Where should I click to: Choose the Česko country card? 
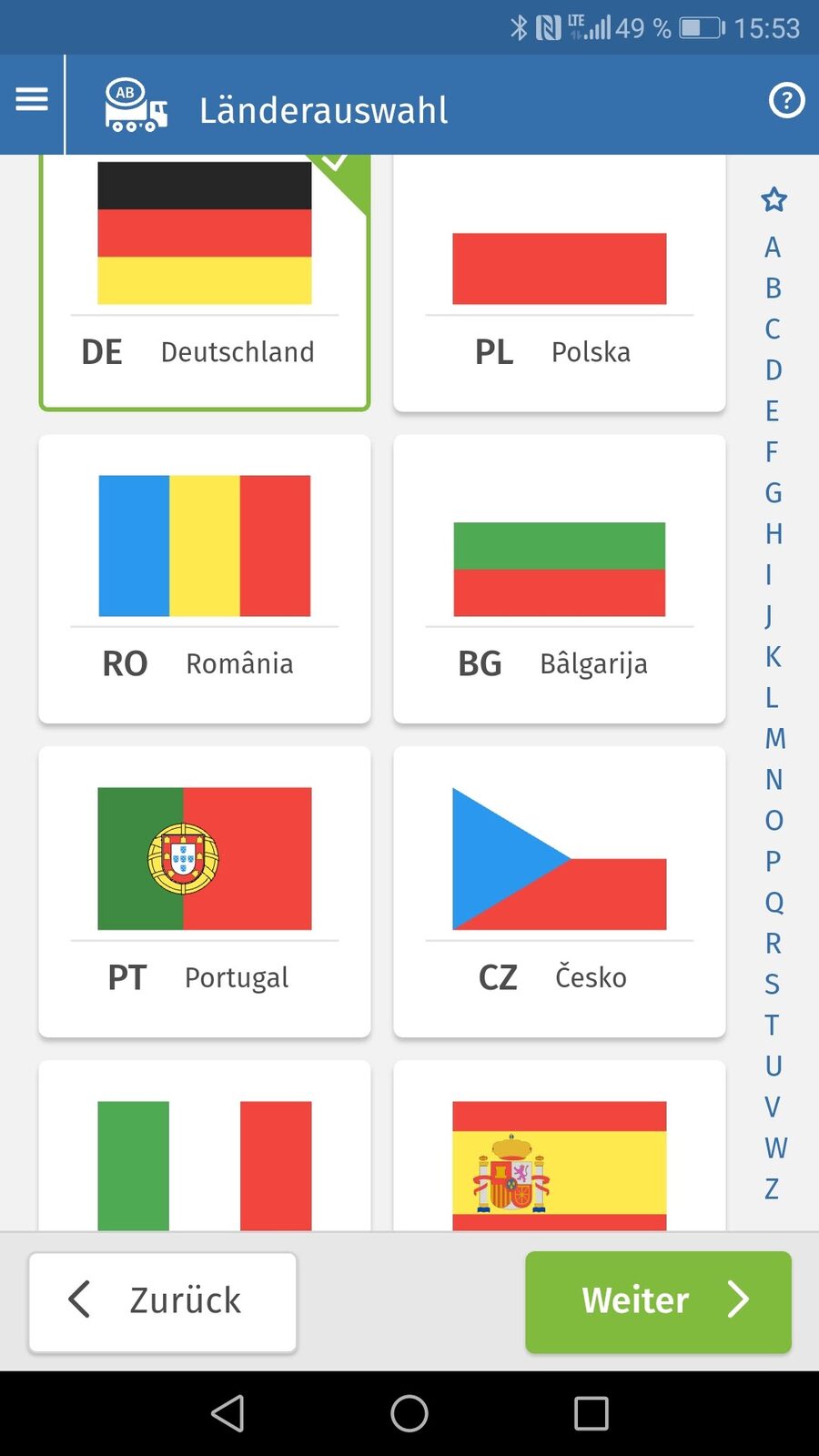(559, 892)
